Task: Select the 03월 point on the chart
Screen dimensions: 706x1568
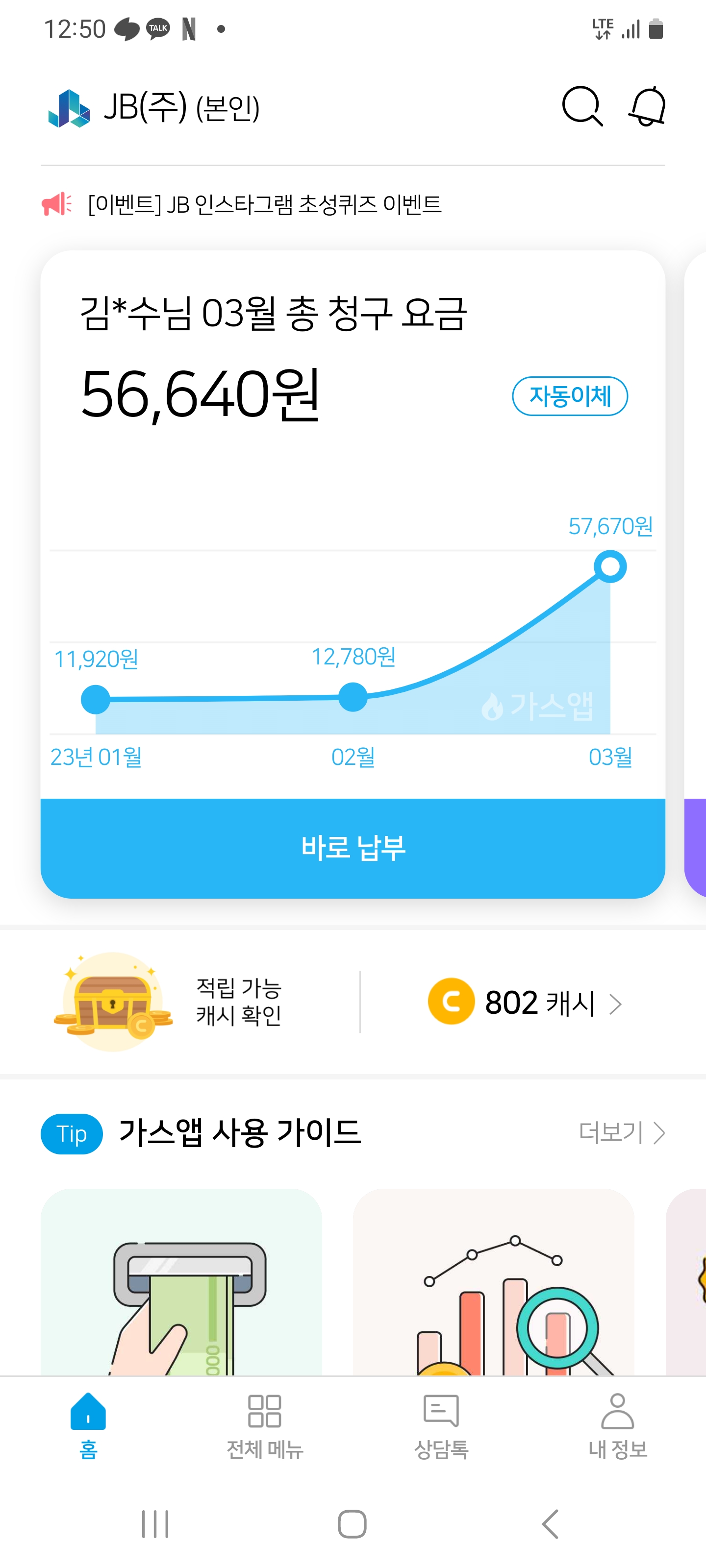Action: pyautogui.click(x=610, y=567)
